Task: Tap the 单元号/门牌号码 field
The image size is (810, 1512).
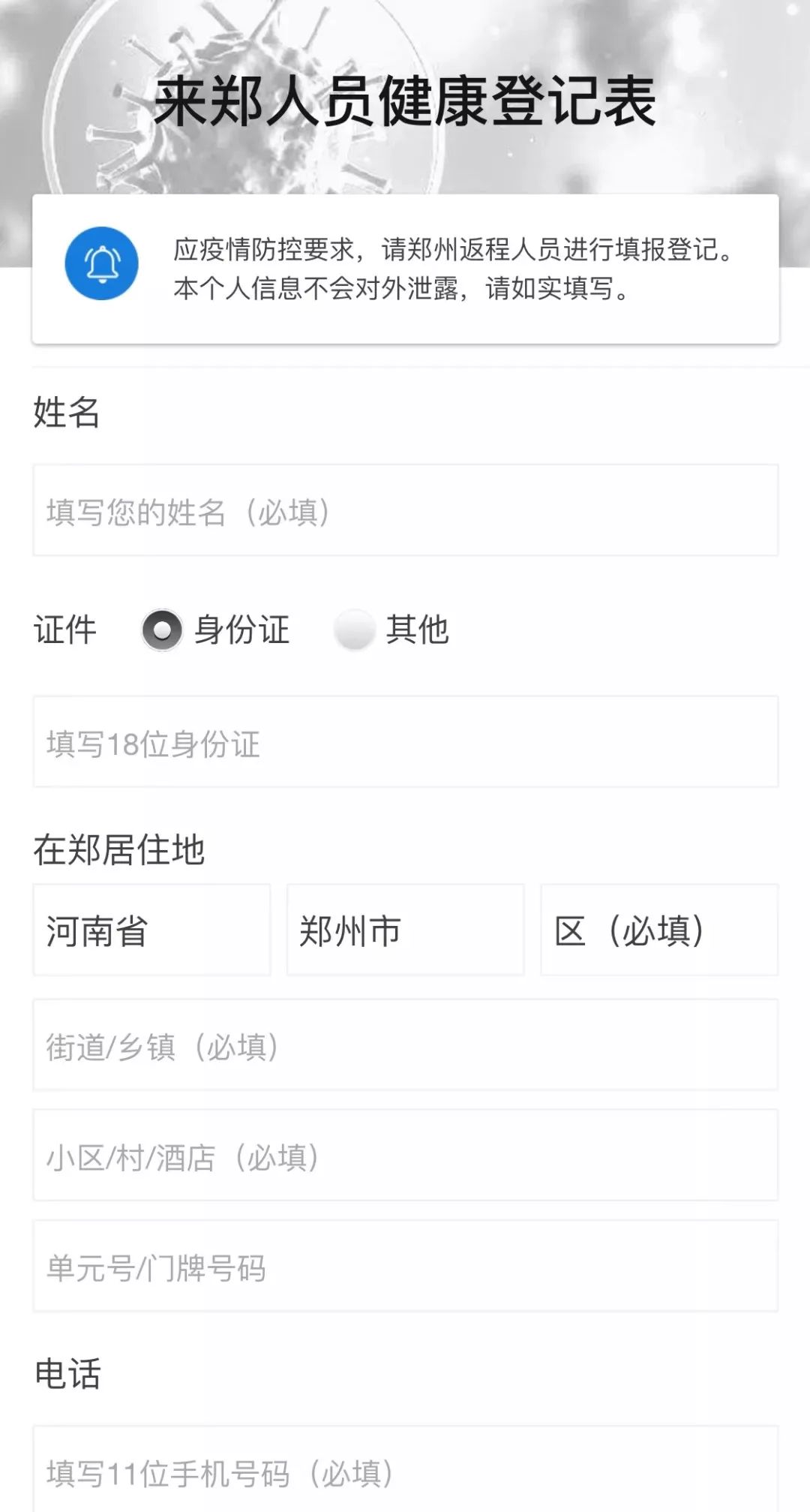Action: (x=405, y=1266)
